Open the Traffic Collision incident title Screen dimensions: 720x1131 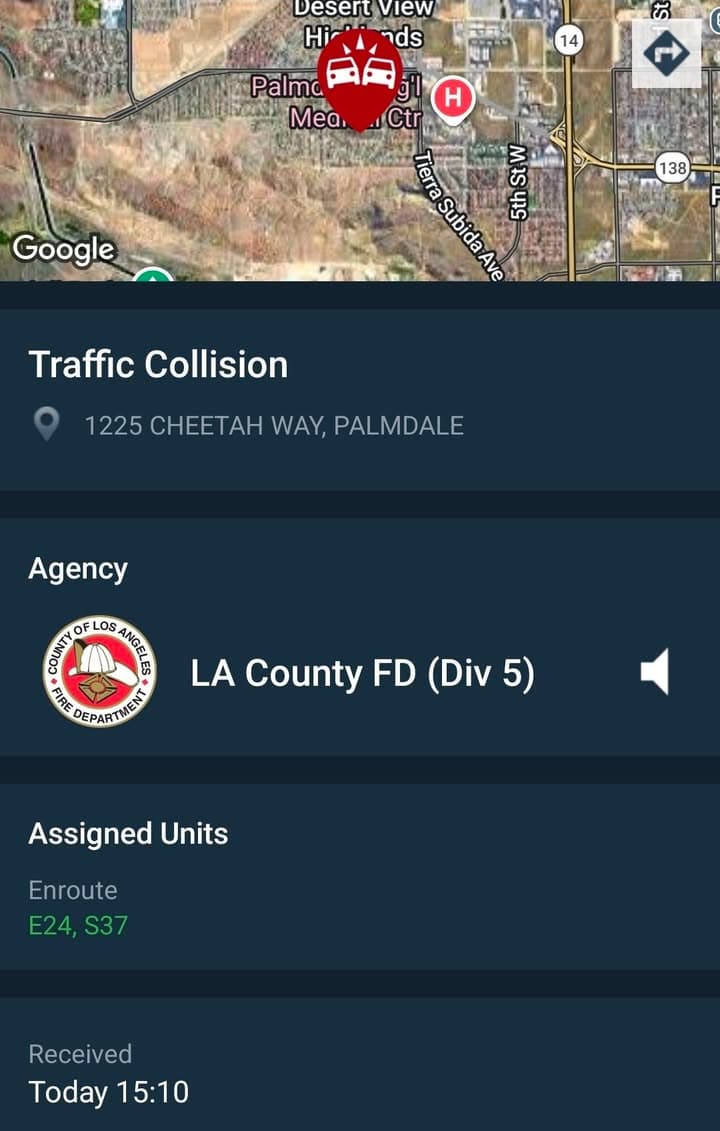(x=159, y=365)
